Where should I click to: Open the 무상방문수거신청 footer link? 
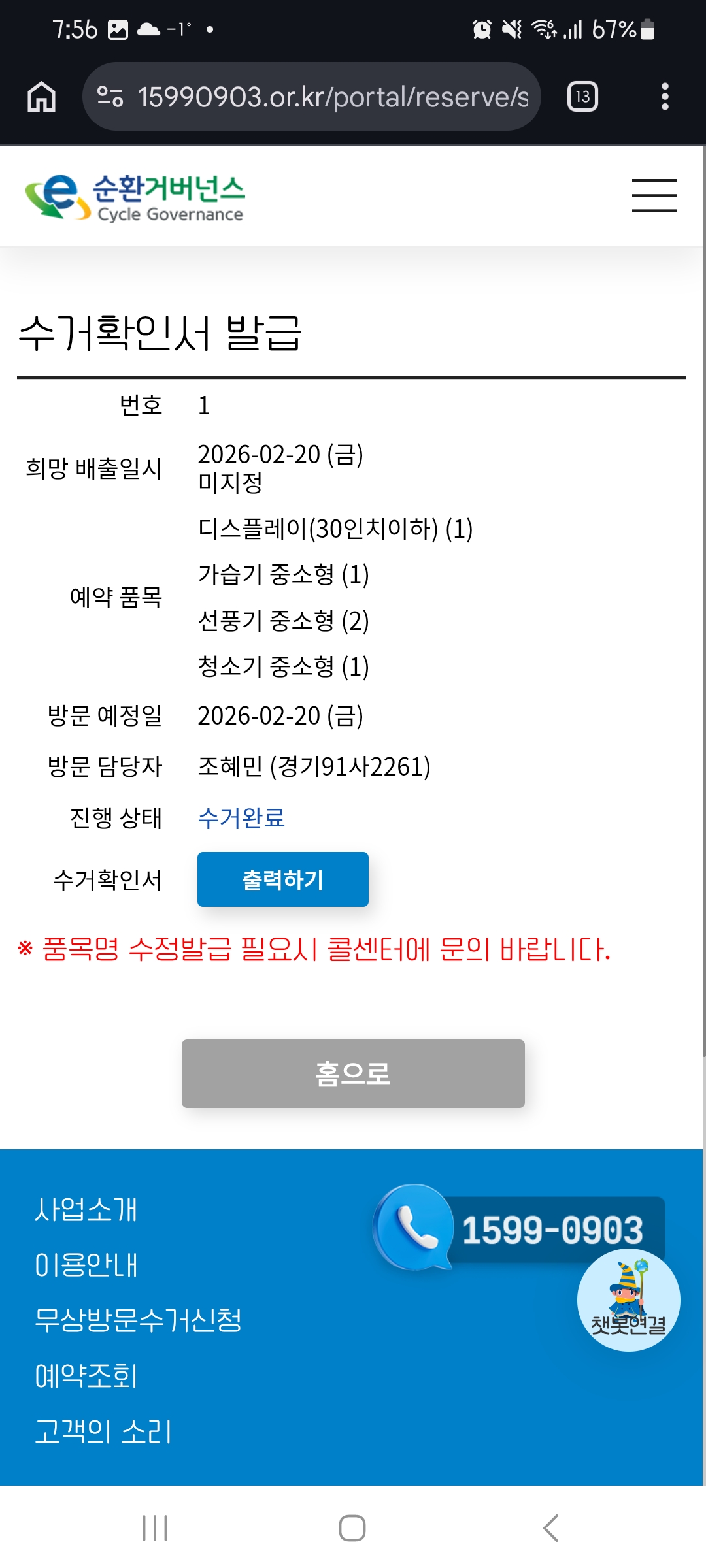click(138, 1320)
